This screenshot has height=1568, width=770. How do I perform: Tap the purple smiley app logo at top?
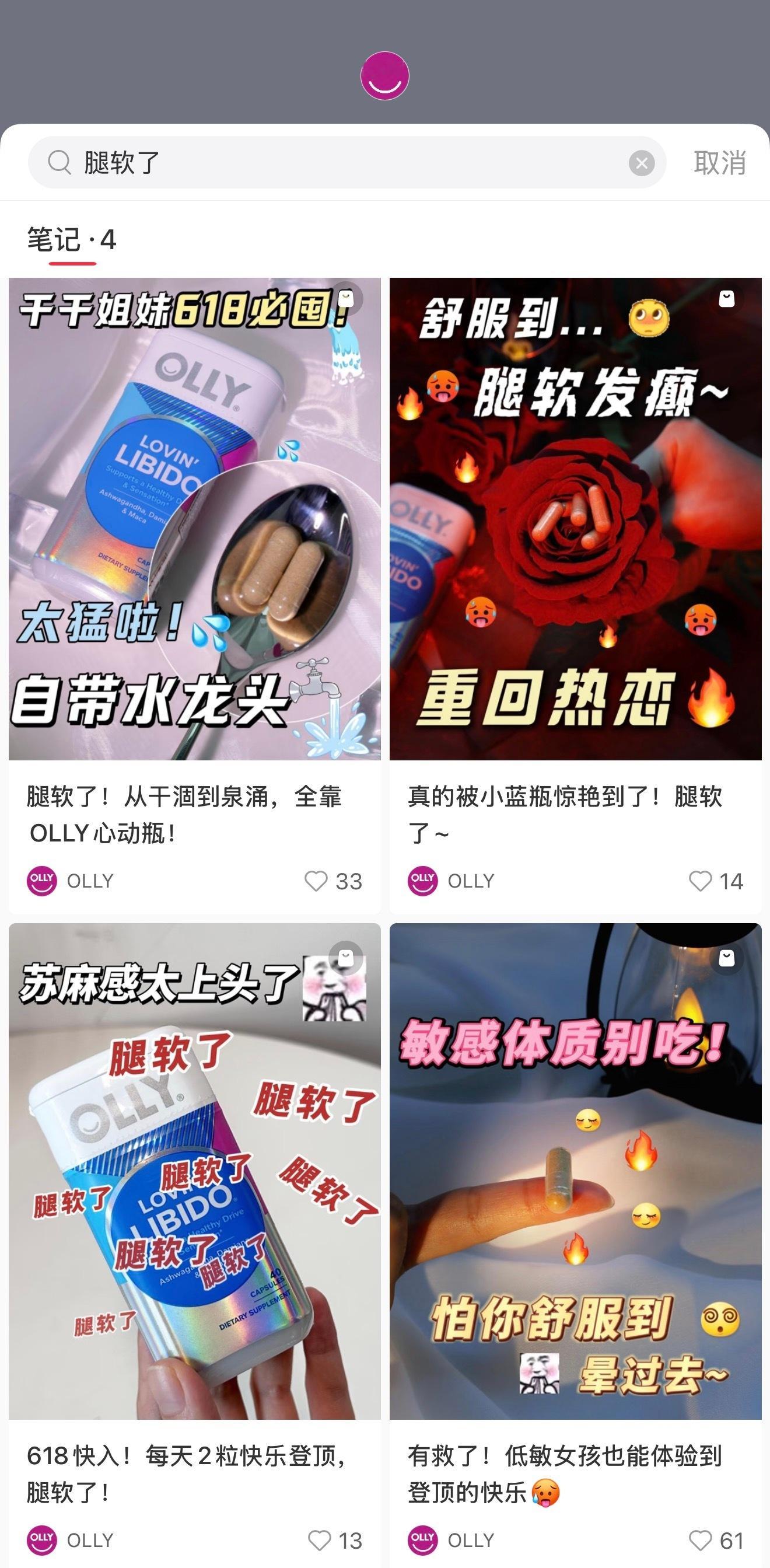tap(384, 75)
